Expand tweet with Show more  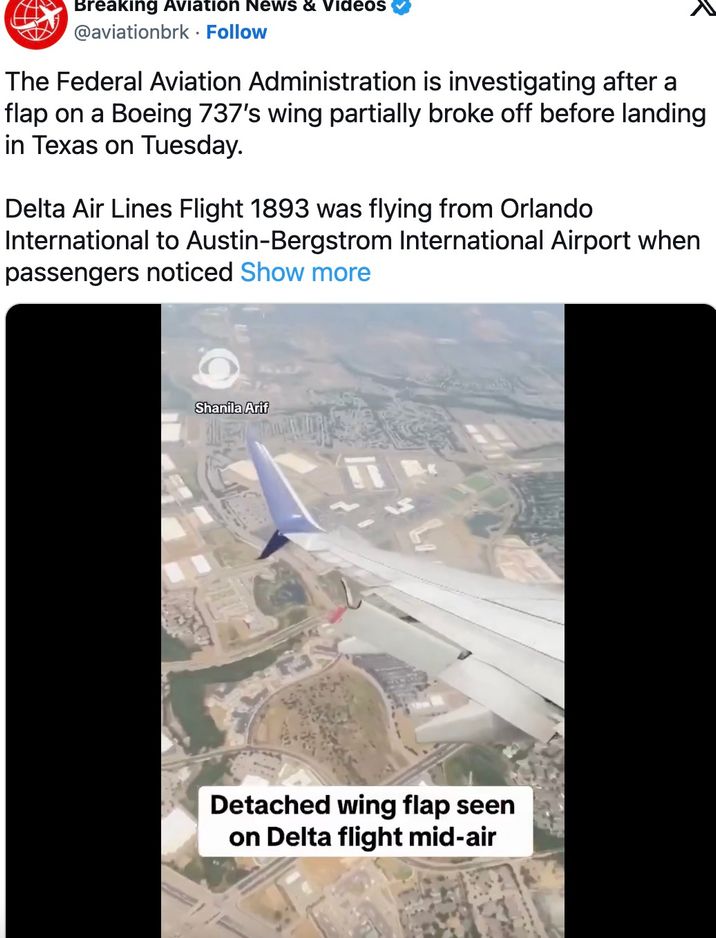pos(305,272)
